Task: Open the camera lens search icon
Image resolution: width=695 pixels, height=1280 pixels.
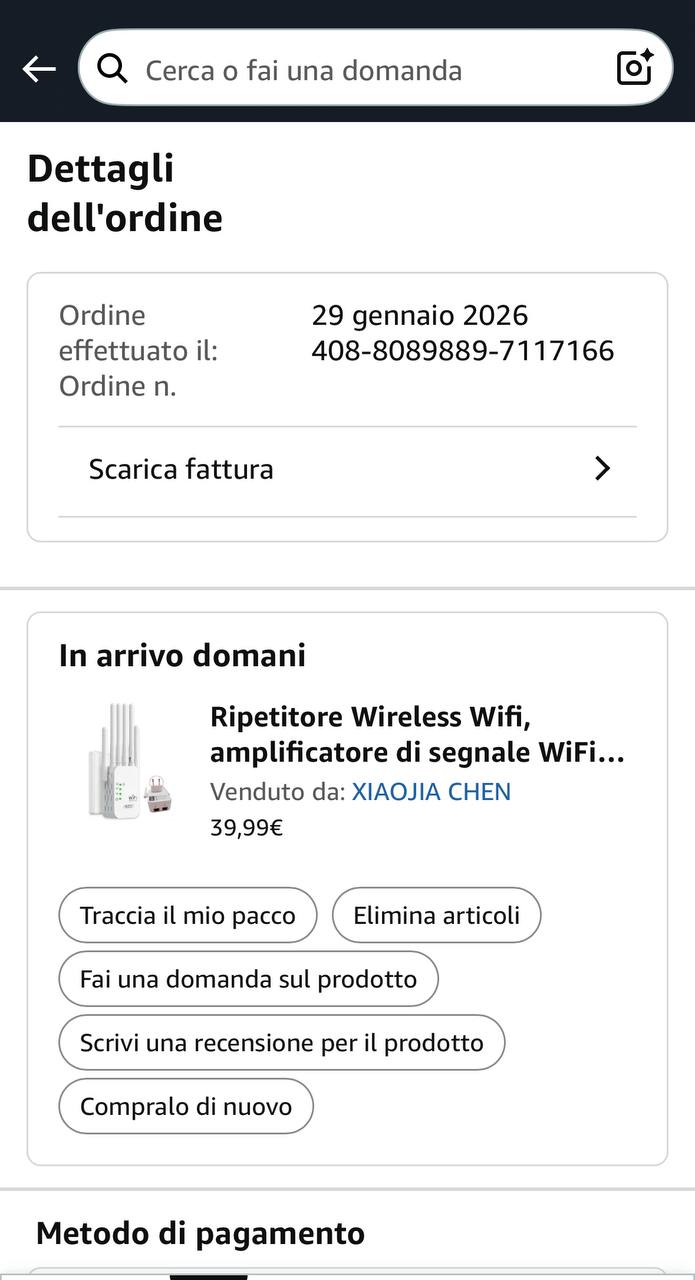Action: pyautogui.click(x=635, y=68)
